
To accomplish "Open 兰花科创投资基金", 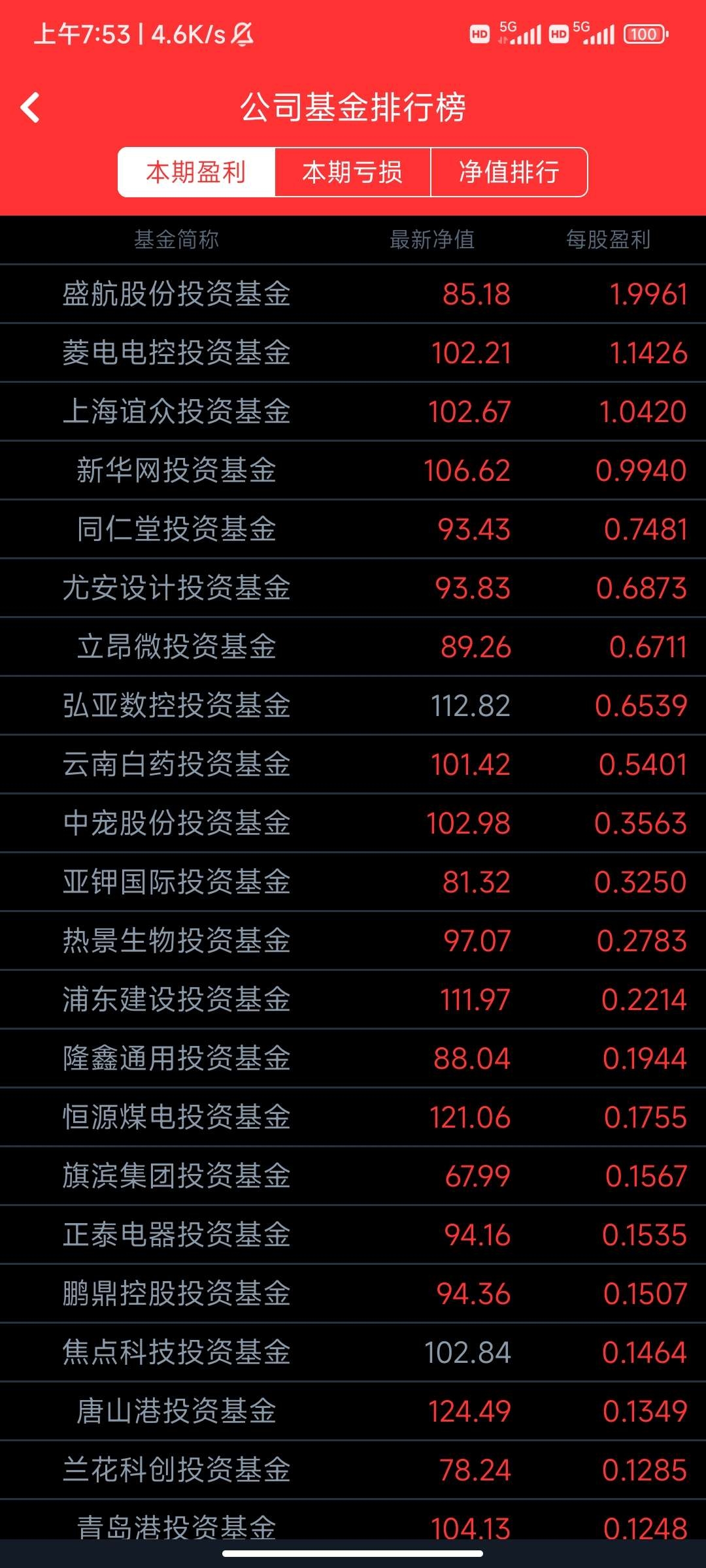I will 353,1470.
